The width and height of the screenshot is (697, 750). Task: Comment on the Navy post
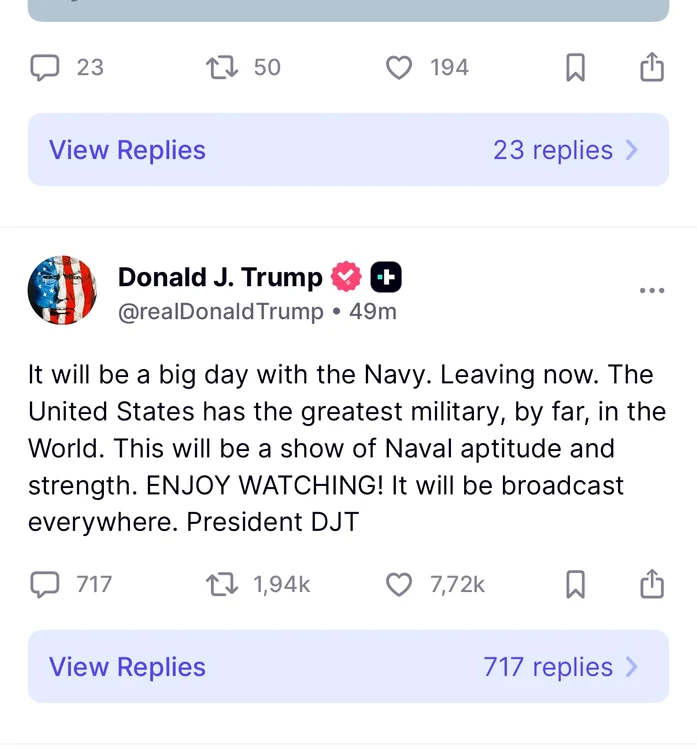pos(45,584)
